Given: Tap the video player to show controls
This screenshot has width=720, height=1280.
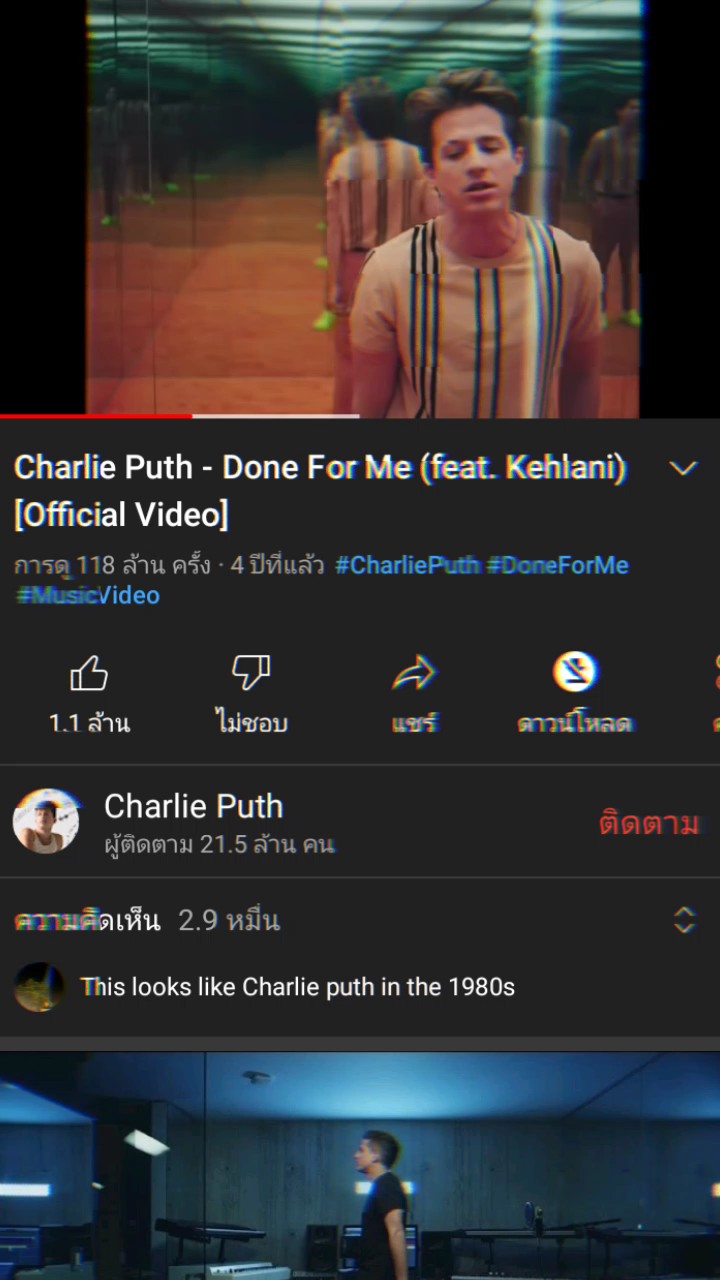Looking at the screenshot, I should tap(360, 208).
